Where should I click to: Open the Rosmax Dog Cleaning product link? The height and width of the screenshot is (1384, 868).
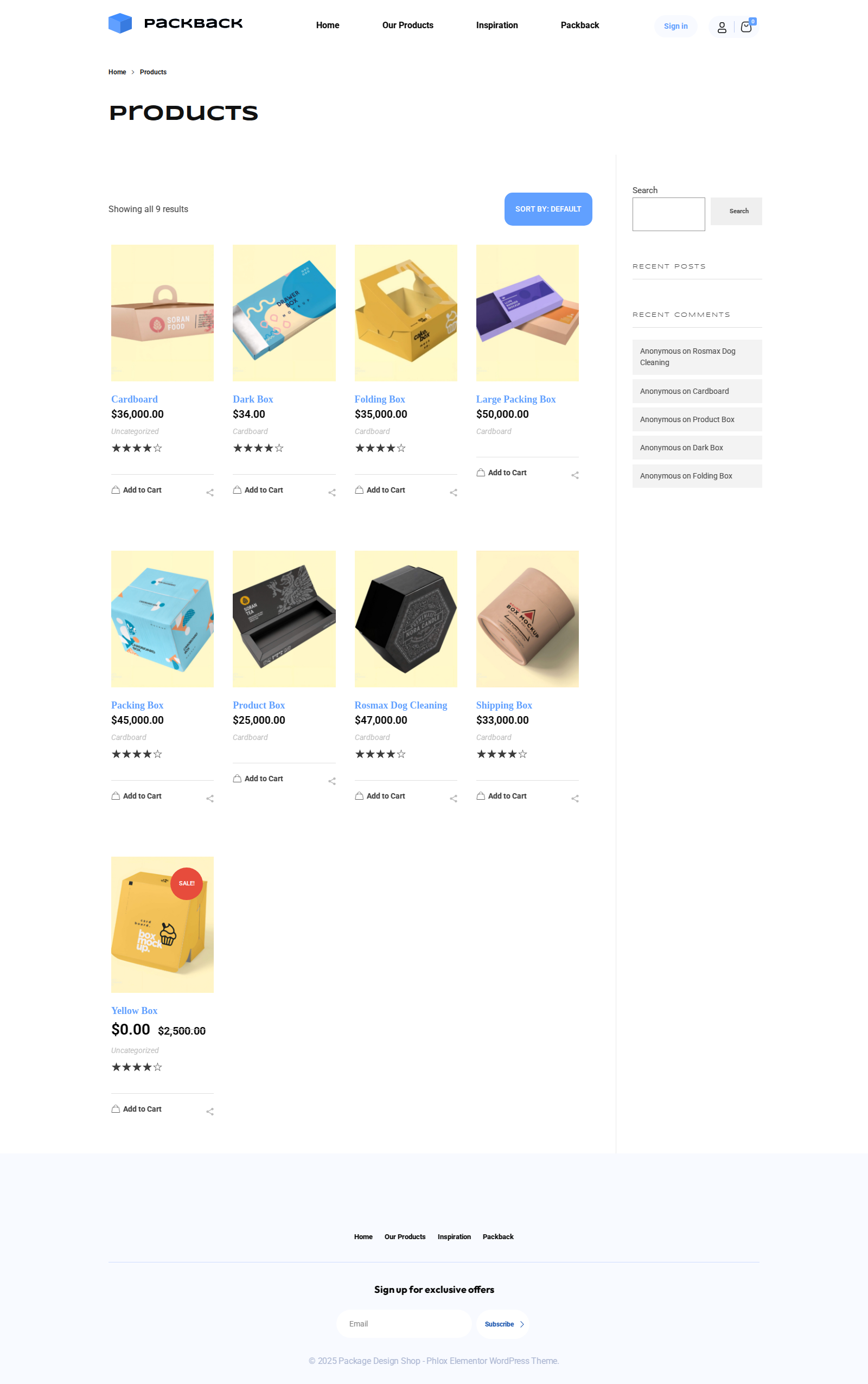(400, 705)
